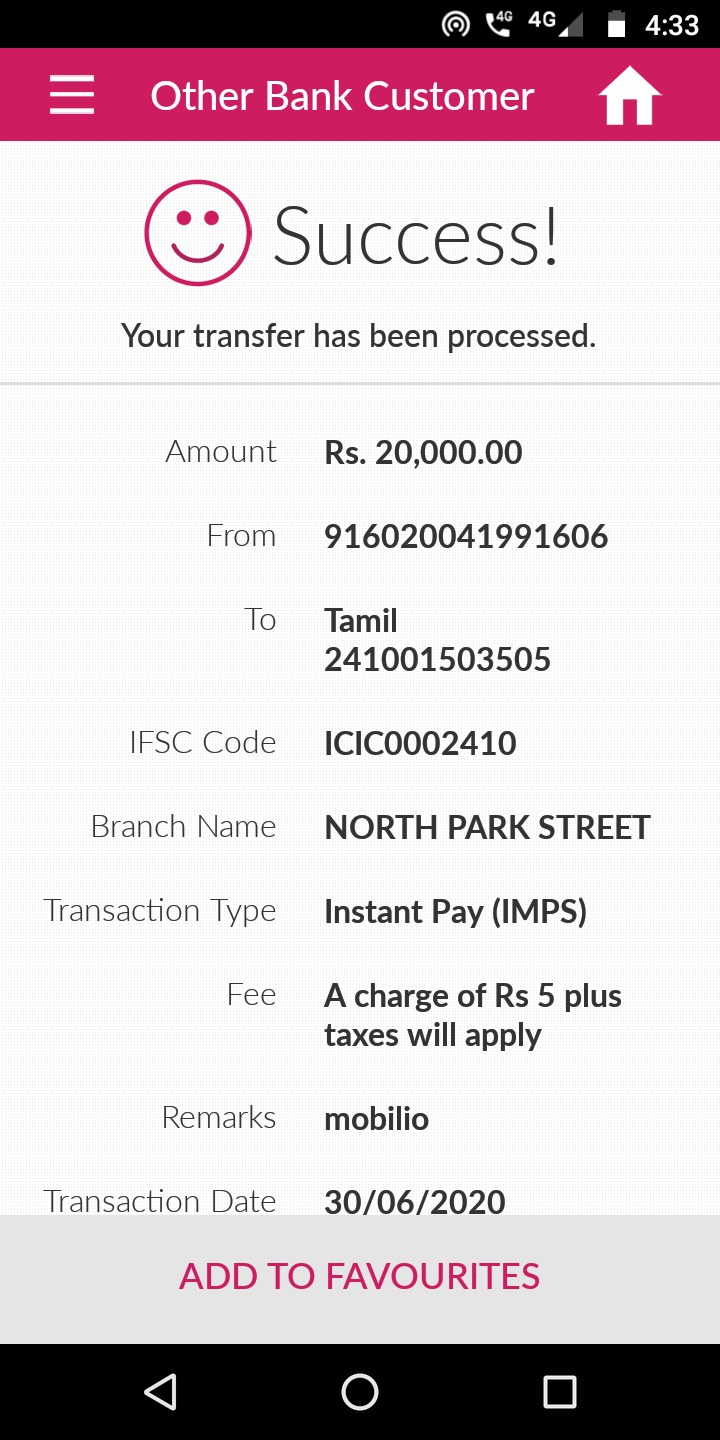Tap ADD TO FAVOURITES button
The image size is (720, 1440).
click(360, 1278)
